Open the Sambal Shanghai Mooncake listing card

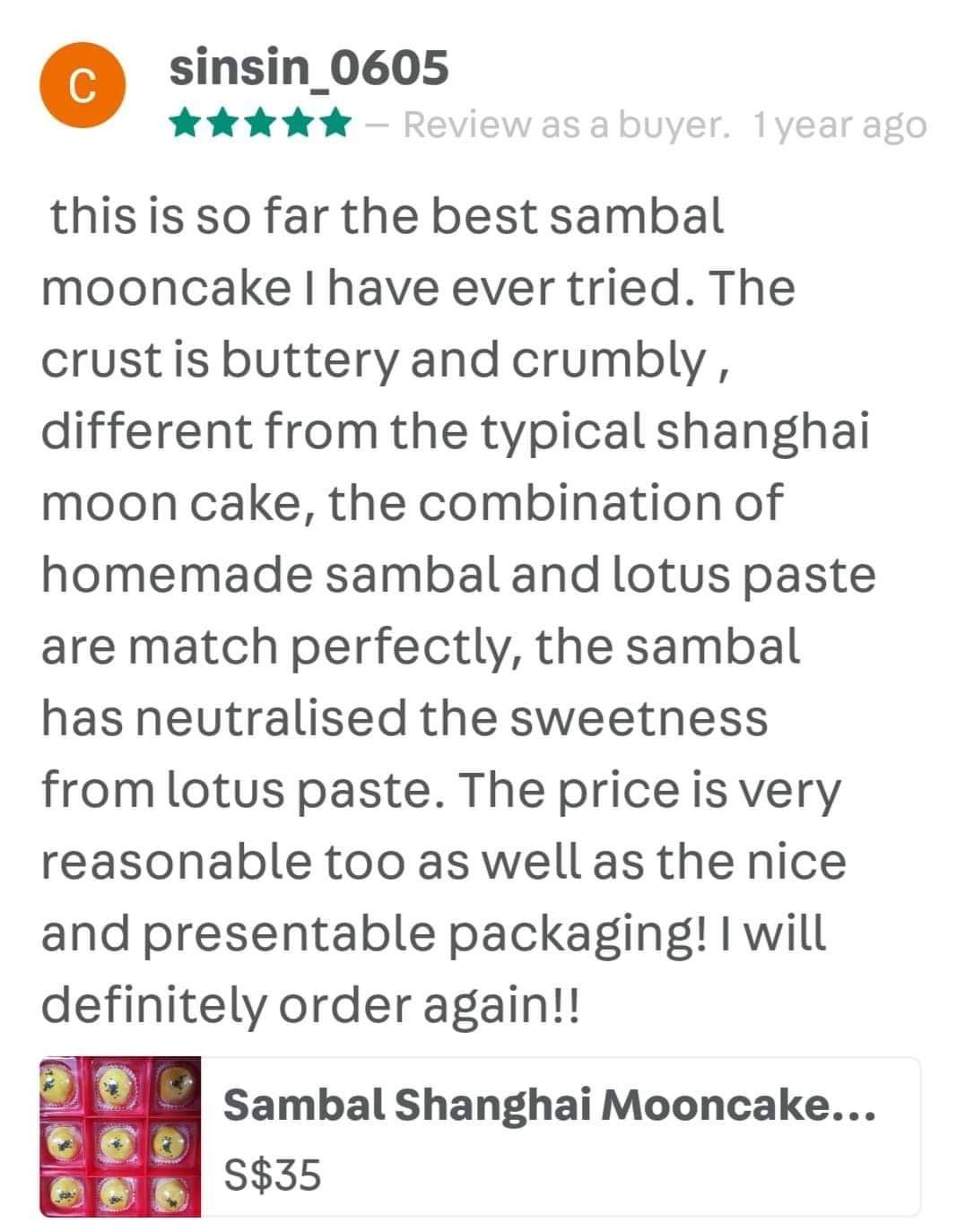(x=547, y=1136)
